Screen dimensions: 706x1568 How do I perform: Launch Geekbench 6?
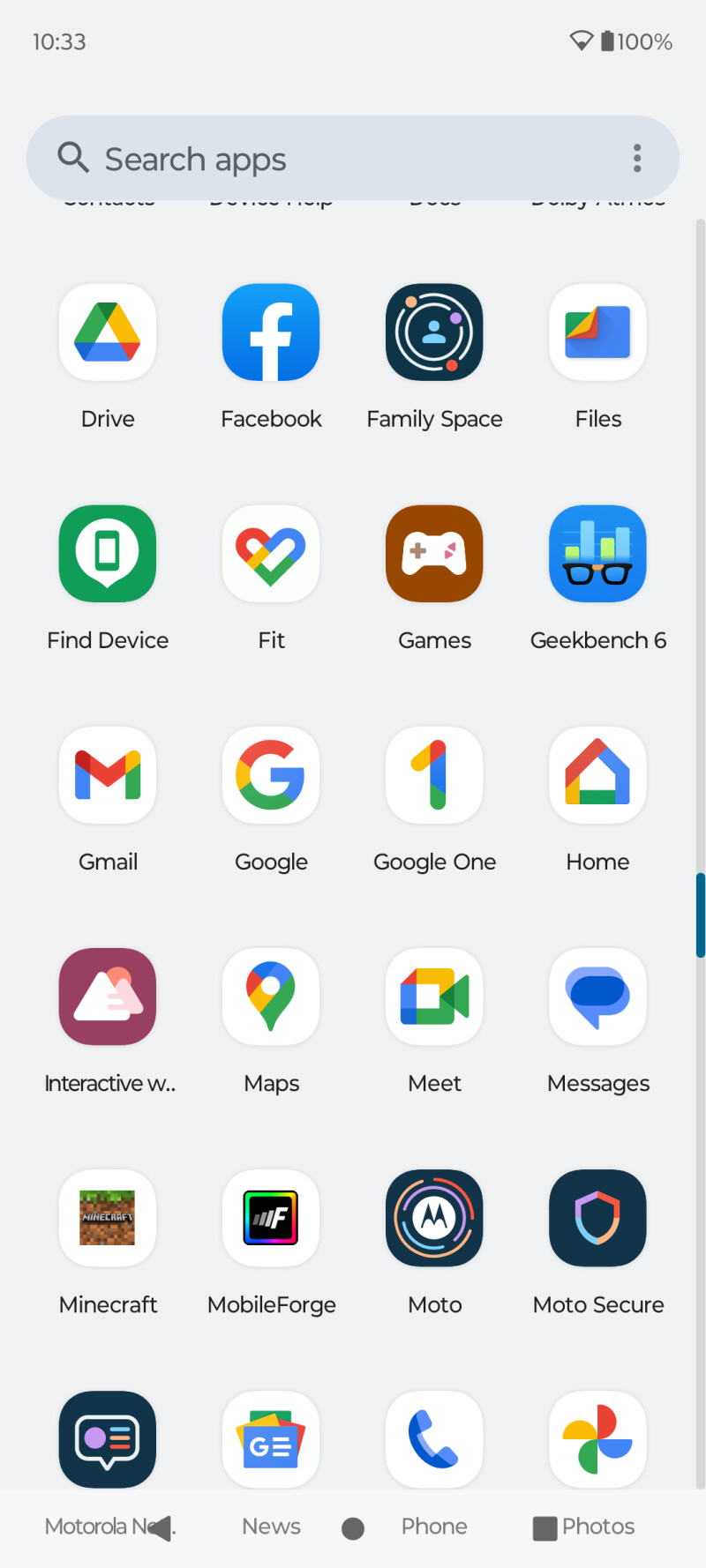point(597,554)
